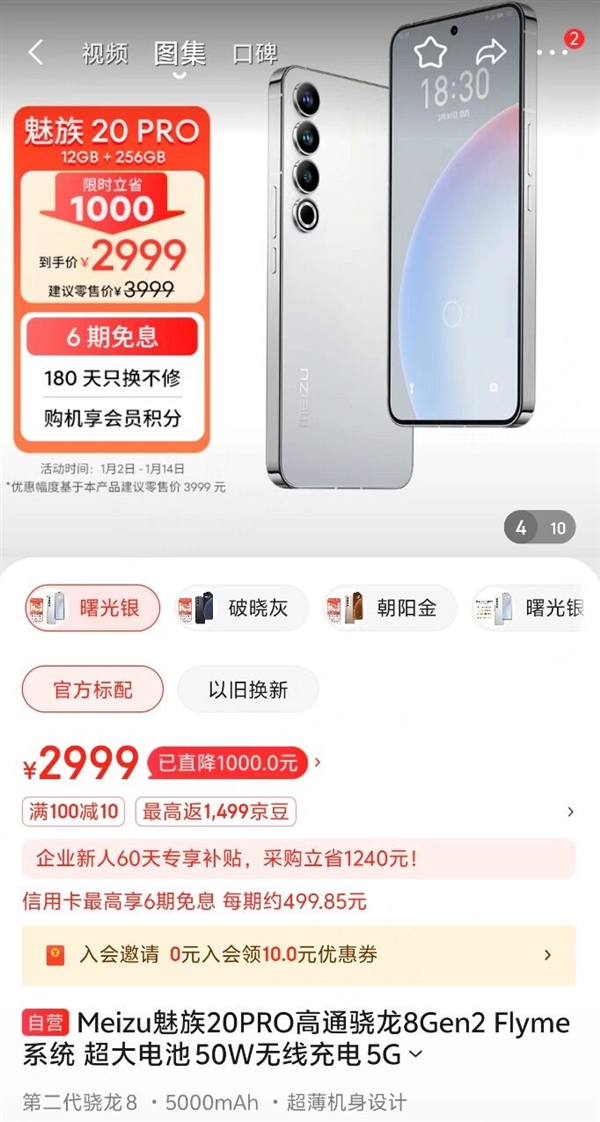Expand promotions row with 满100减10

570,812
